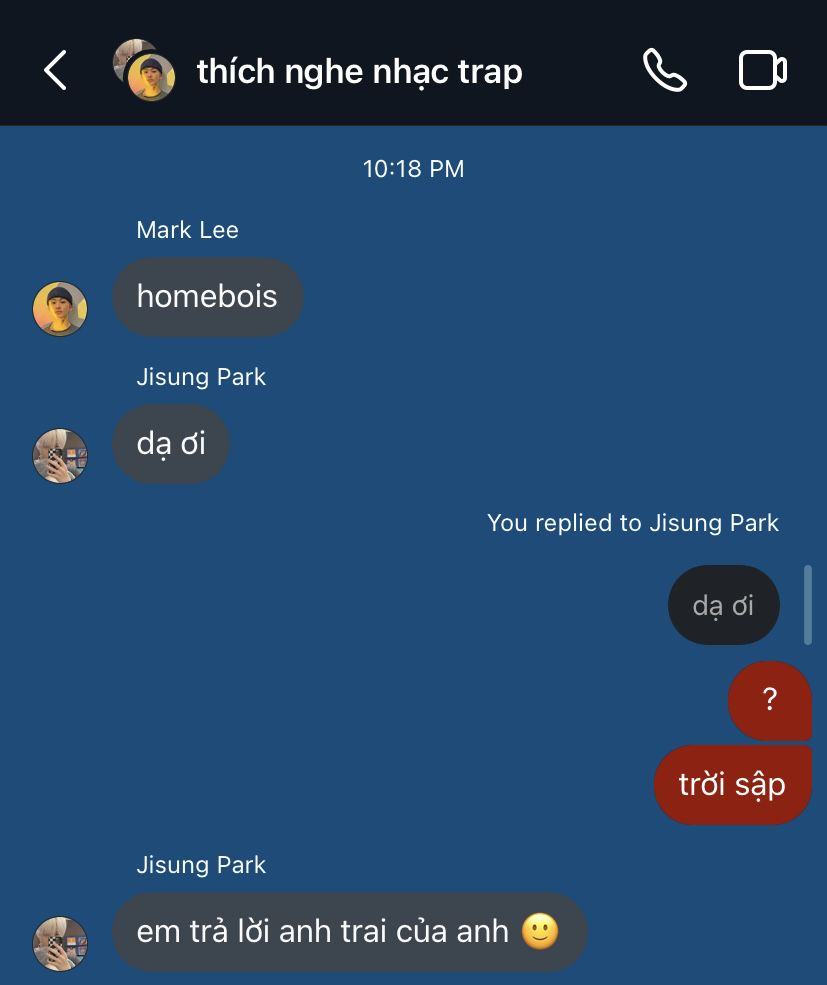Start a voice call with the group
Screen dimensions: 827x985
click(x=664, y=71)
